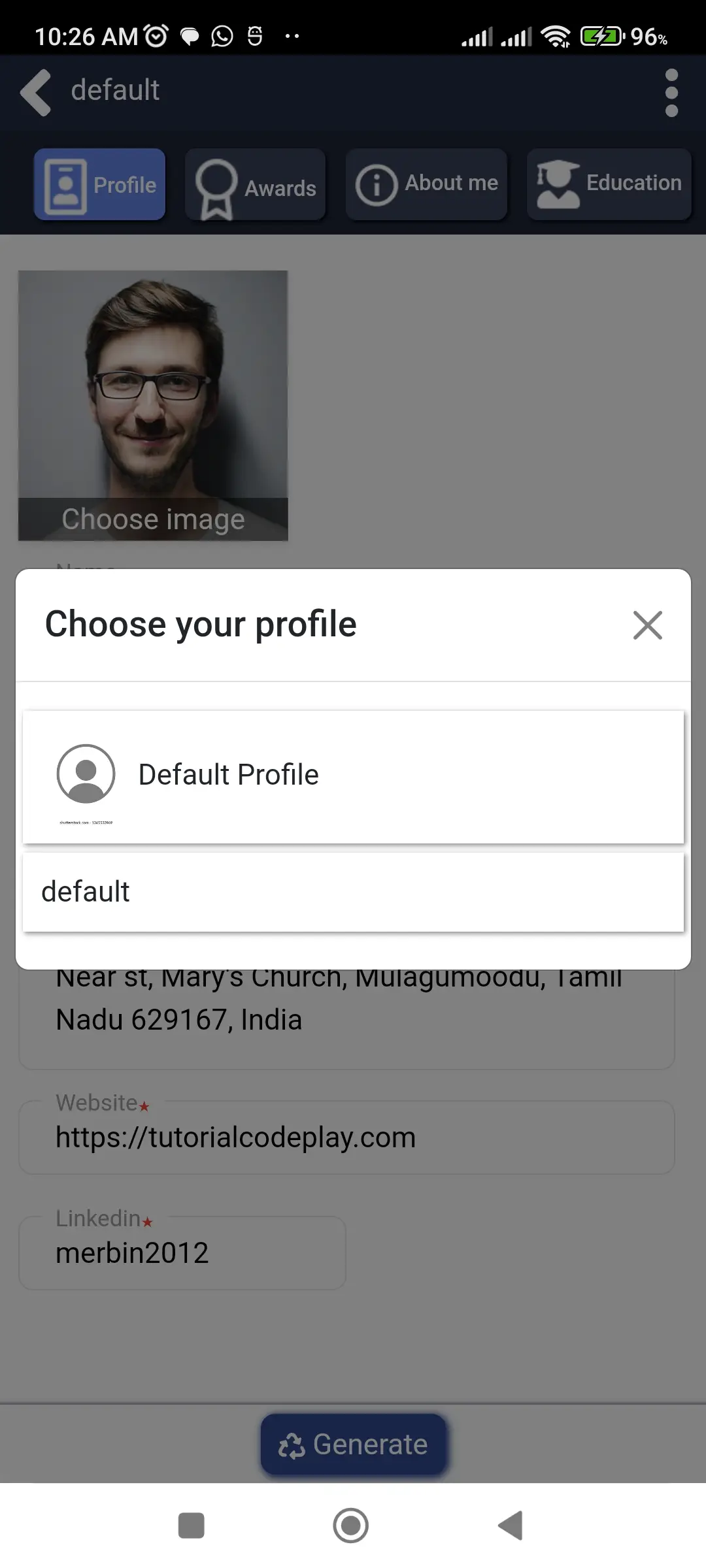Select the Profile tab icon
Screen dimensions: 706x1568
click(x=64, y=184)
